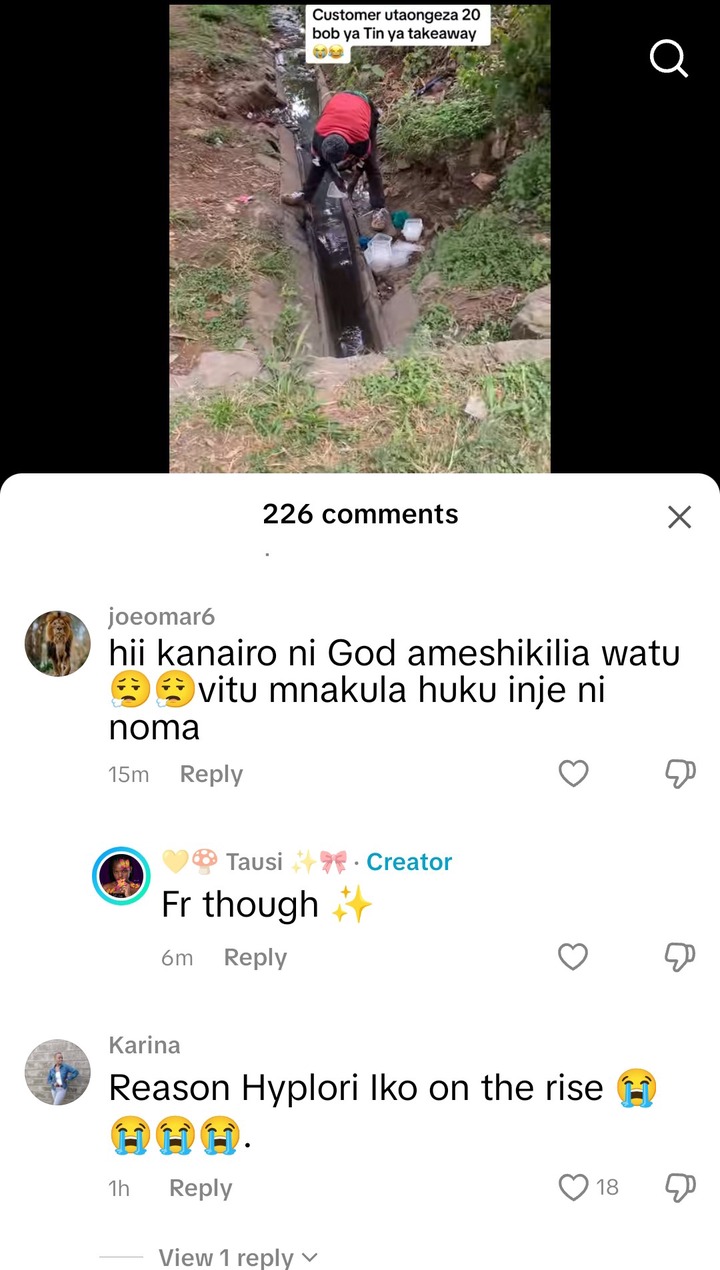Reply to joeomar6's comment
The height and width of the screenshot is (1270, 720).
click(211, 774)
